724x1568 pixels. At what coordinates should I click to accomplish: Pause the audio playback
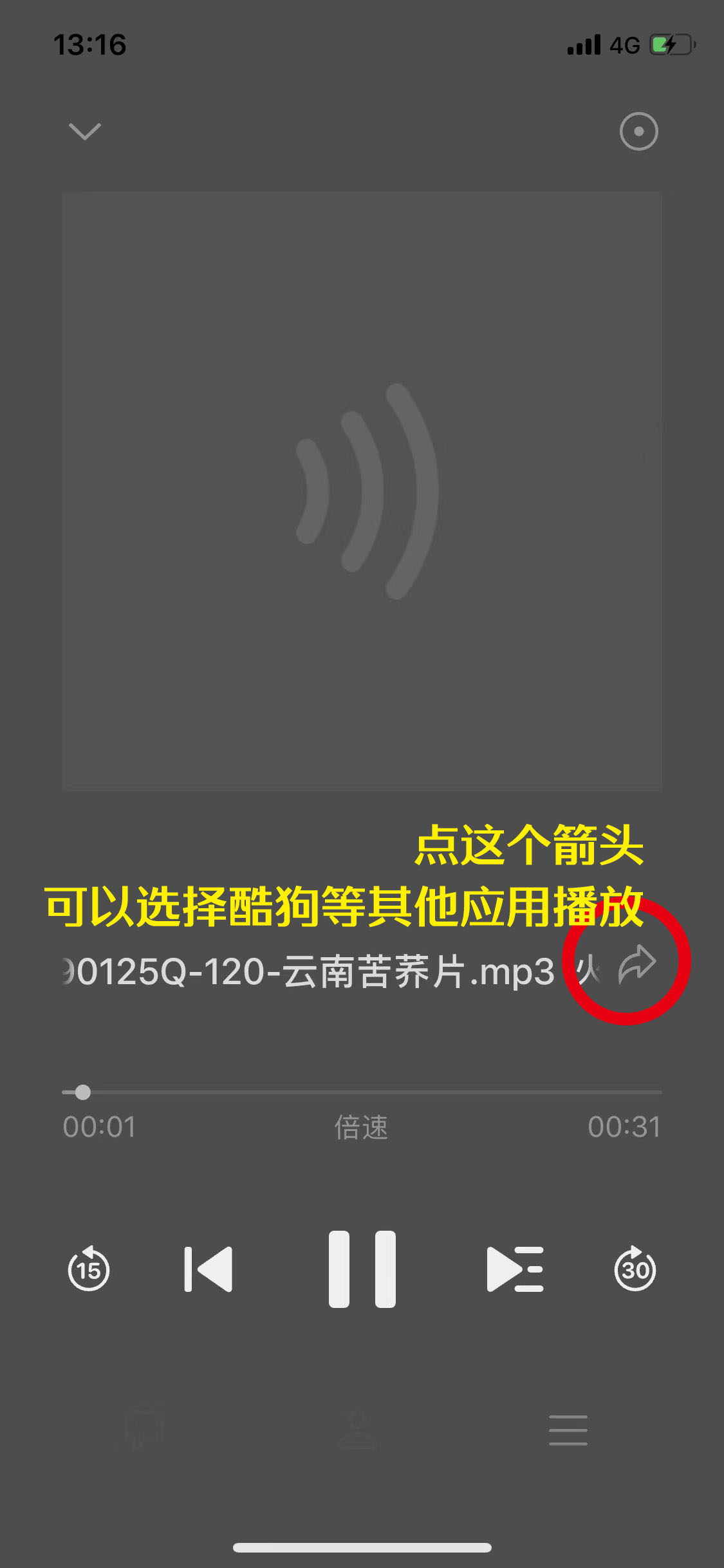pyautogui.click(x=362, y=1269)
